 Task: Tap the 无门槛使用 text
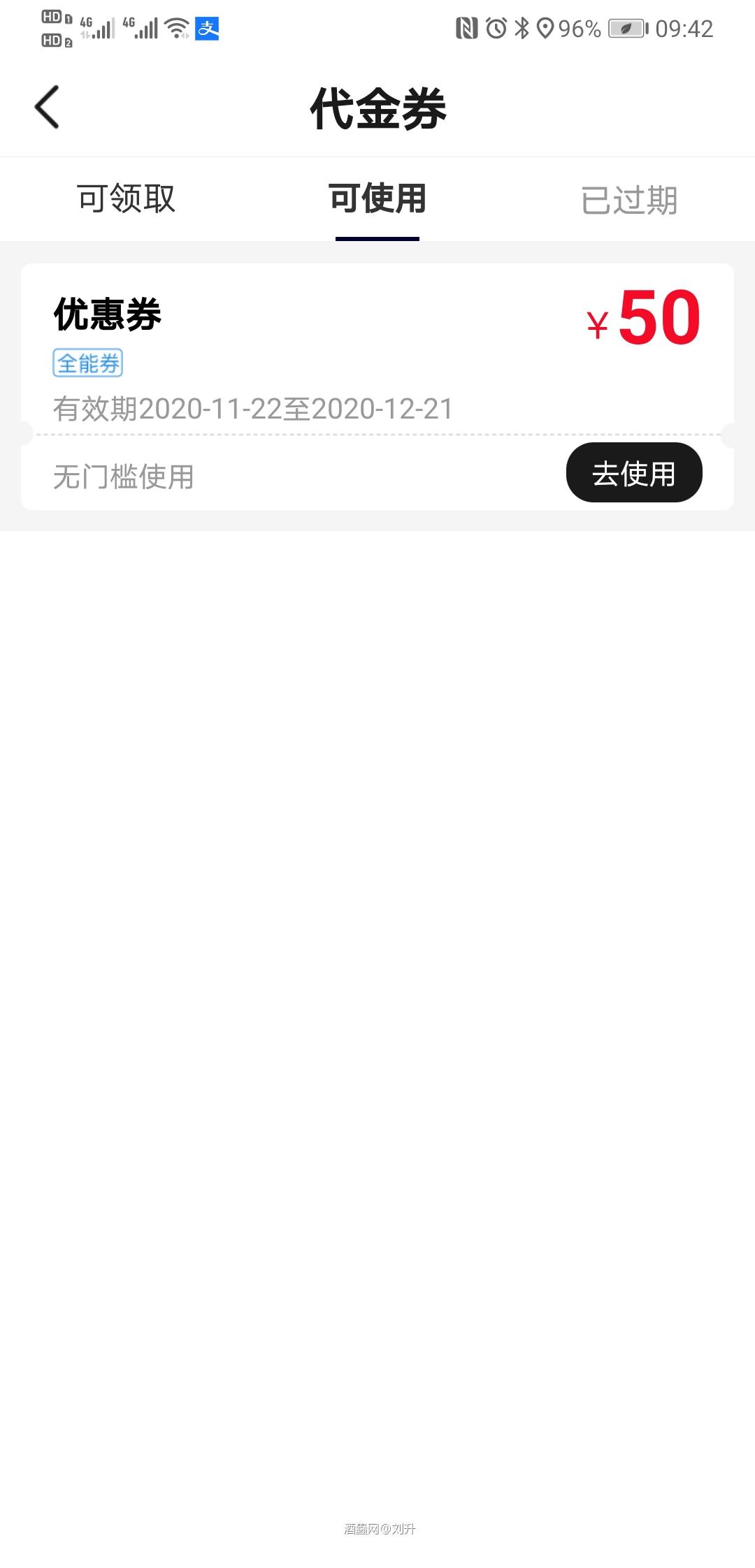tap(124, 476)
